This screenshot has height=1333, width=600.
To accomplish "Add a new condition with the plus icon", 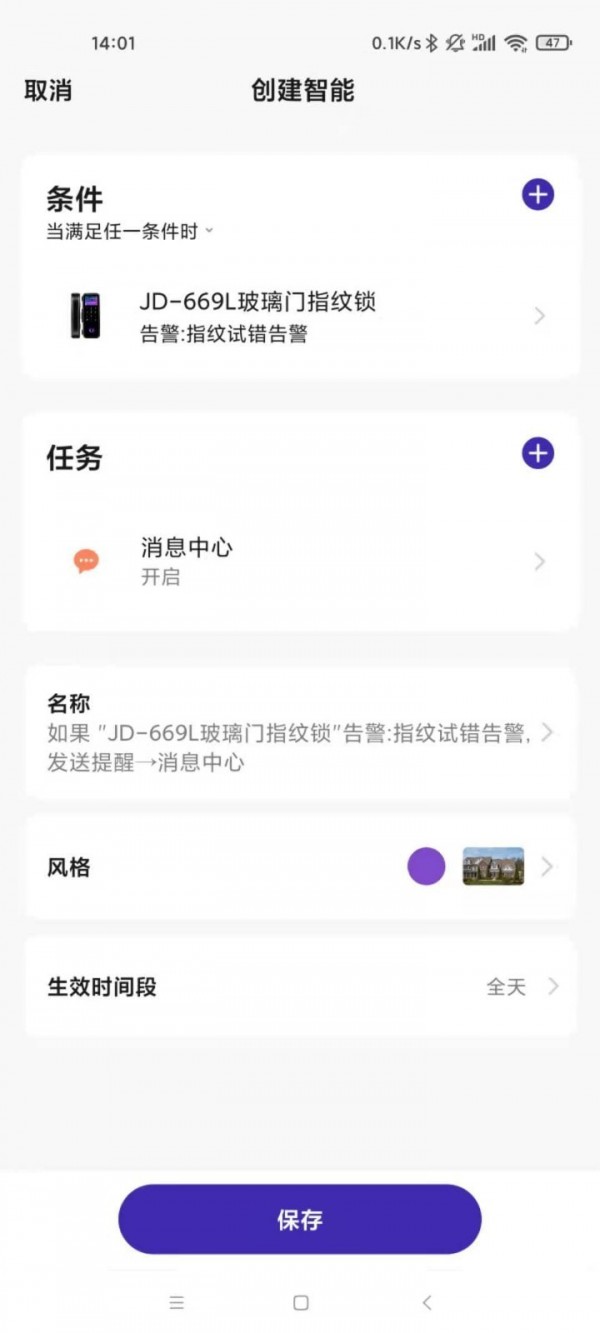I will [538, 195].
